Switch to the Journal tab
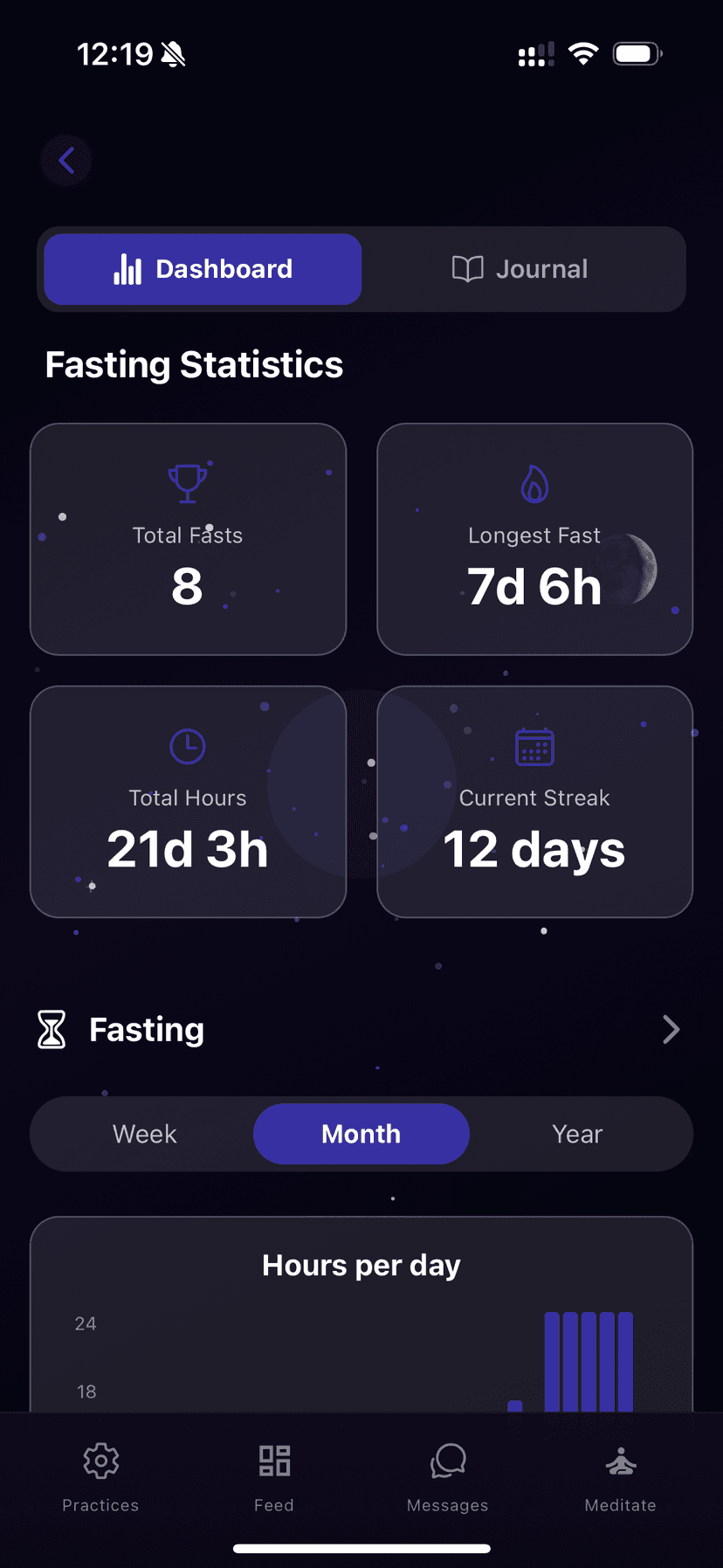This screenshot has width=723, height=1568. [519, 269]
